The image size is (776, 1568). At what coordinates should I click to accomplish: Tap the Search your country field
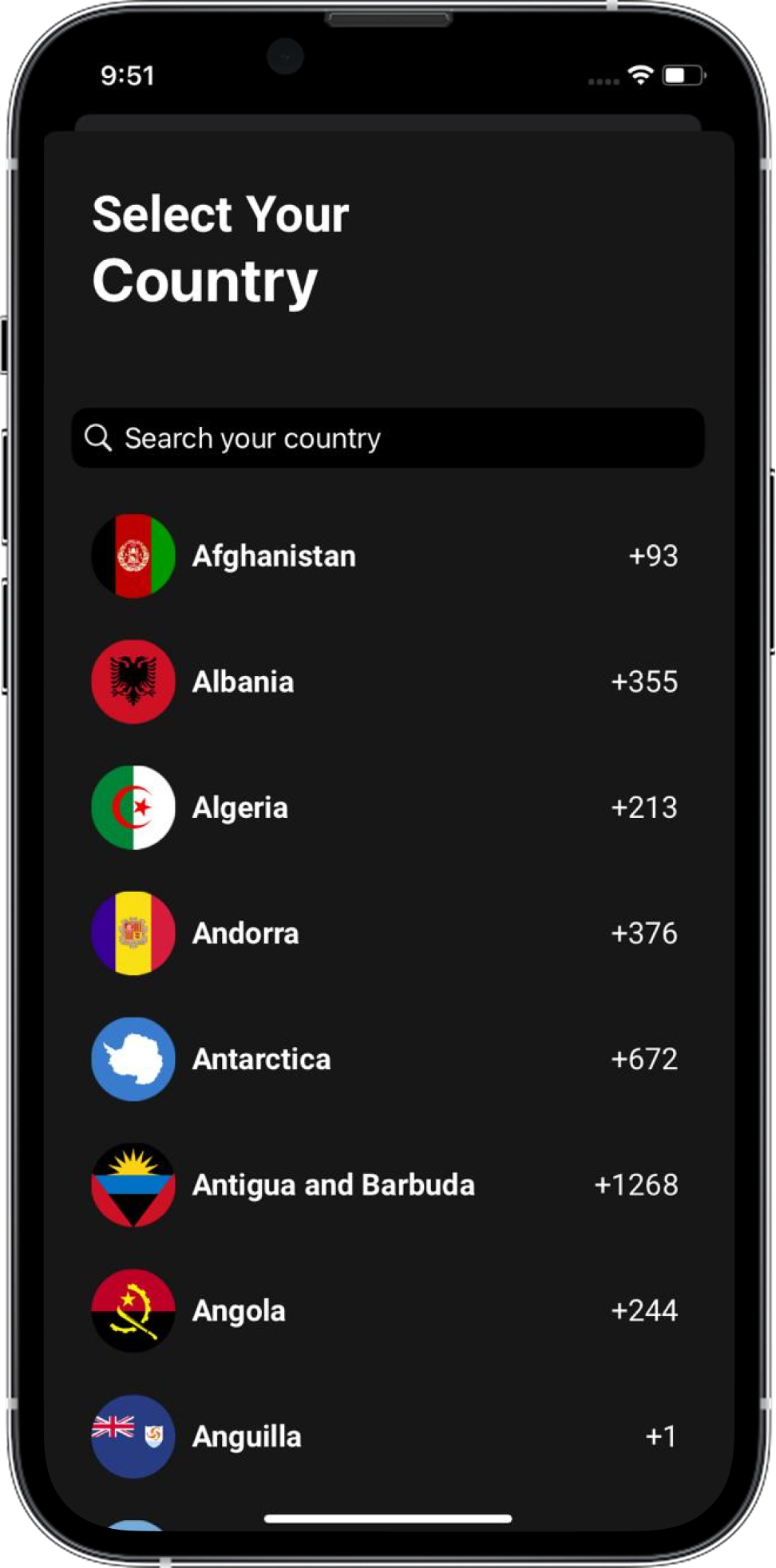[x=388, y=438]
